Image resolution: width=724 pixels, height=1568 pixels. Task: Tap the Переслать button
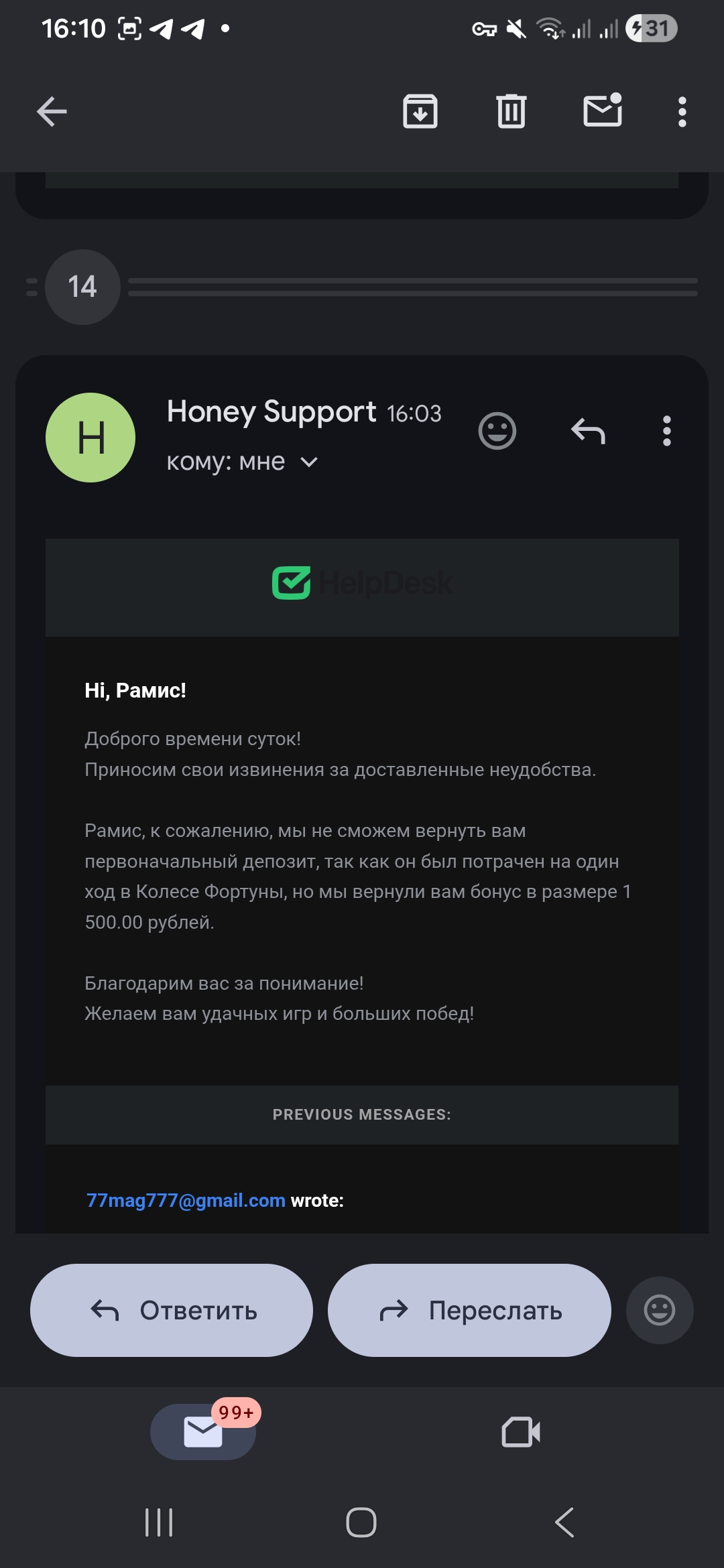point(469,1310)
